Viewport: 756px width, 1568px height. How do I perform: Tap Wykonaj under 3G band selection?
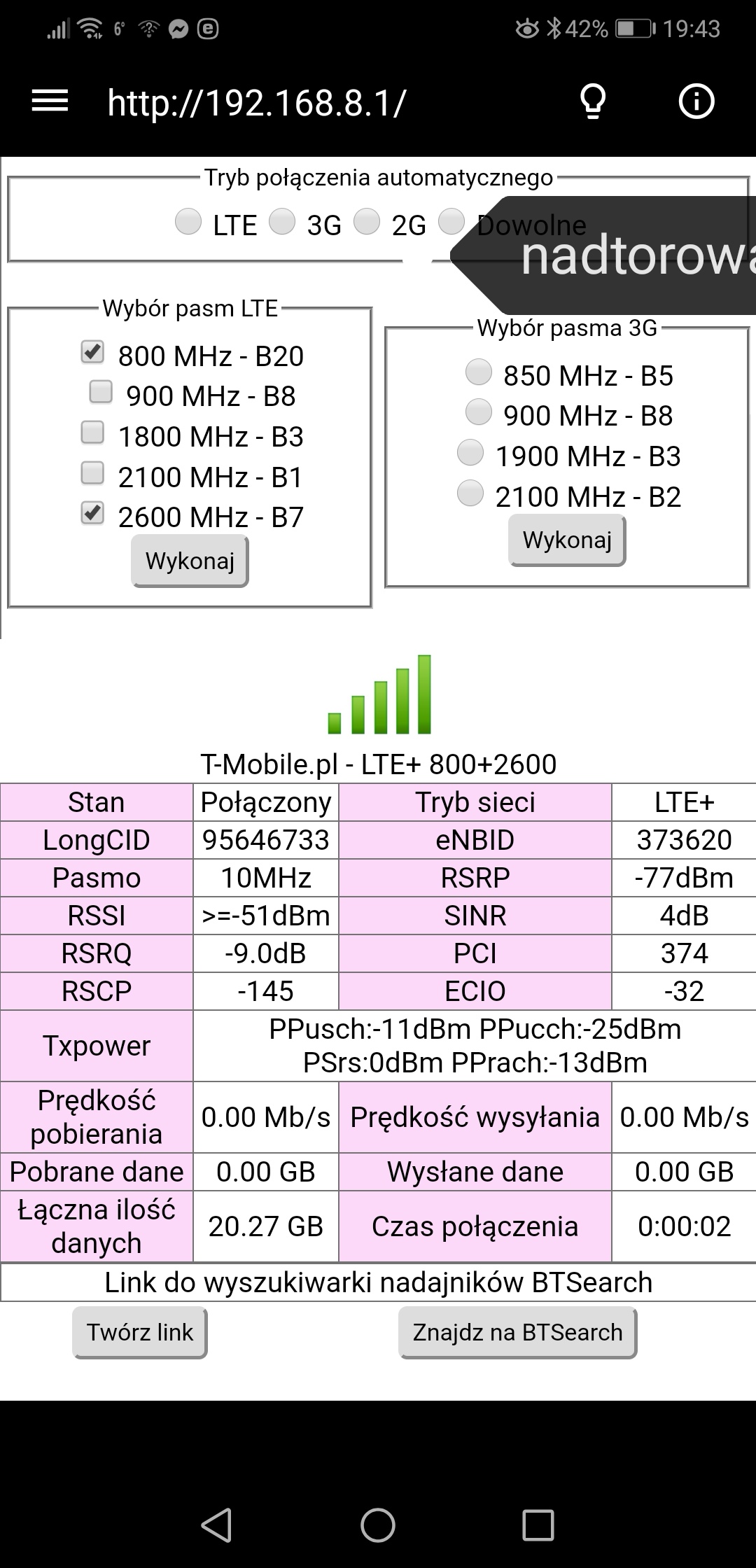(x=567, y=540)
